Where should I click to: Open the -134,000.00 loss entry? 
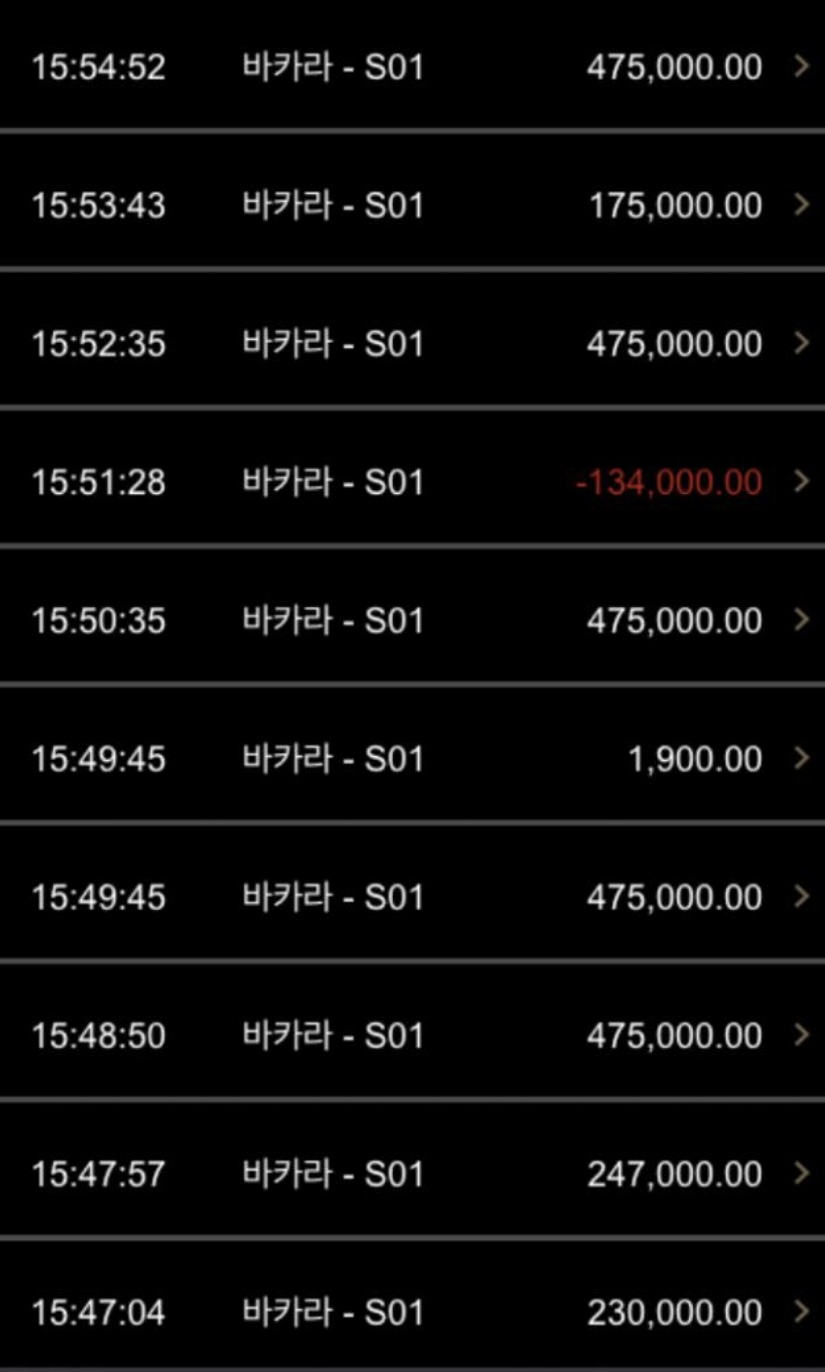click(x=412, y=481)
